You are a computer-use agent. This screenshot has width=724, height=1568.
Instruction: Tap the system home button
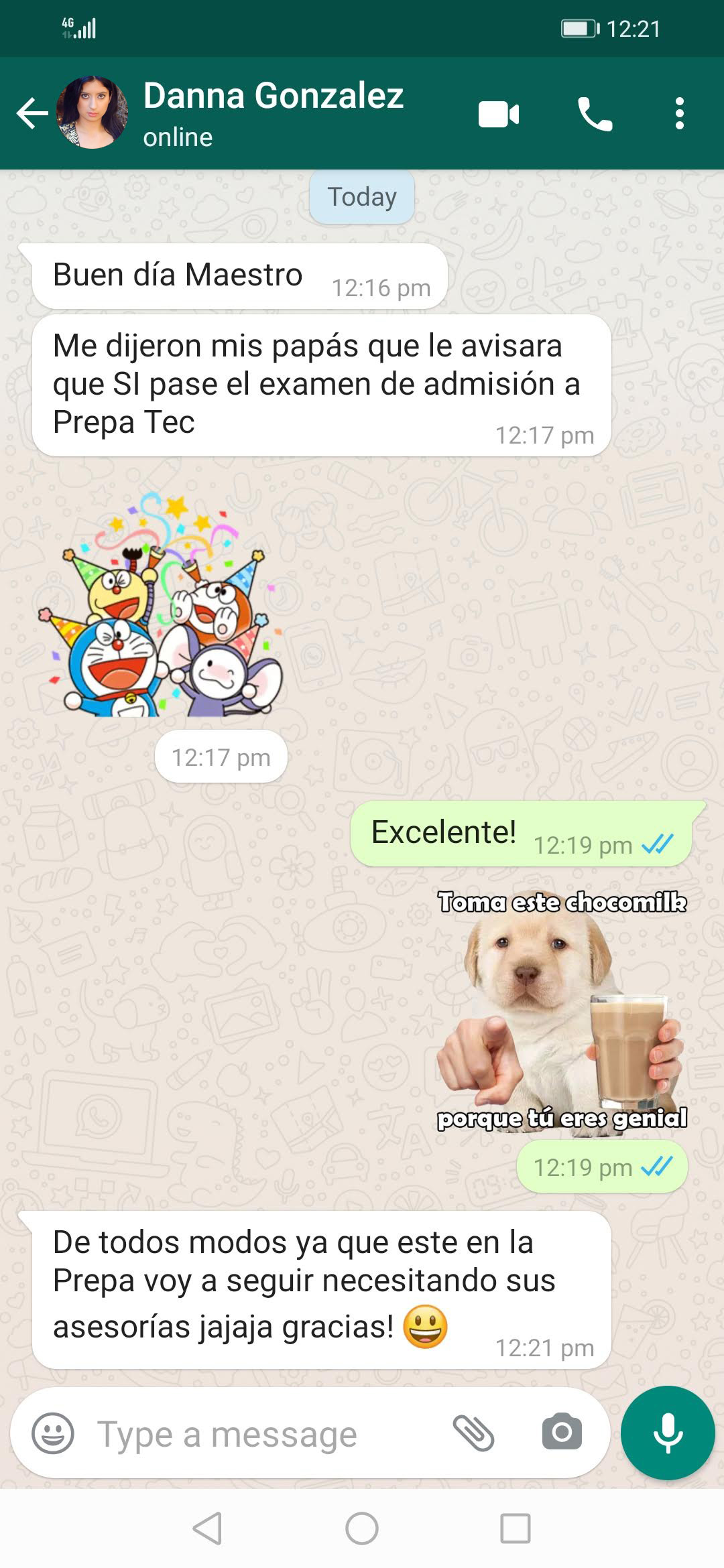click(362, 1528)
